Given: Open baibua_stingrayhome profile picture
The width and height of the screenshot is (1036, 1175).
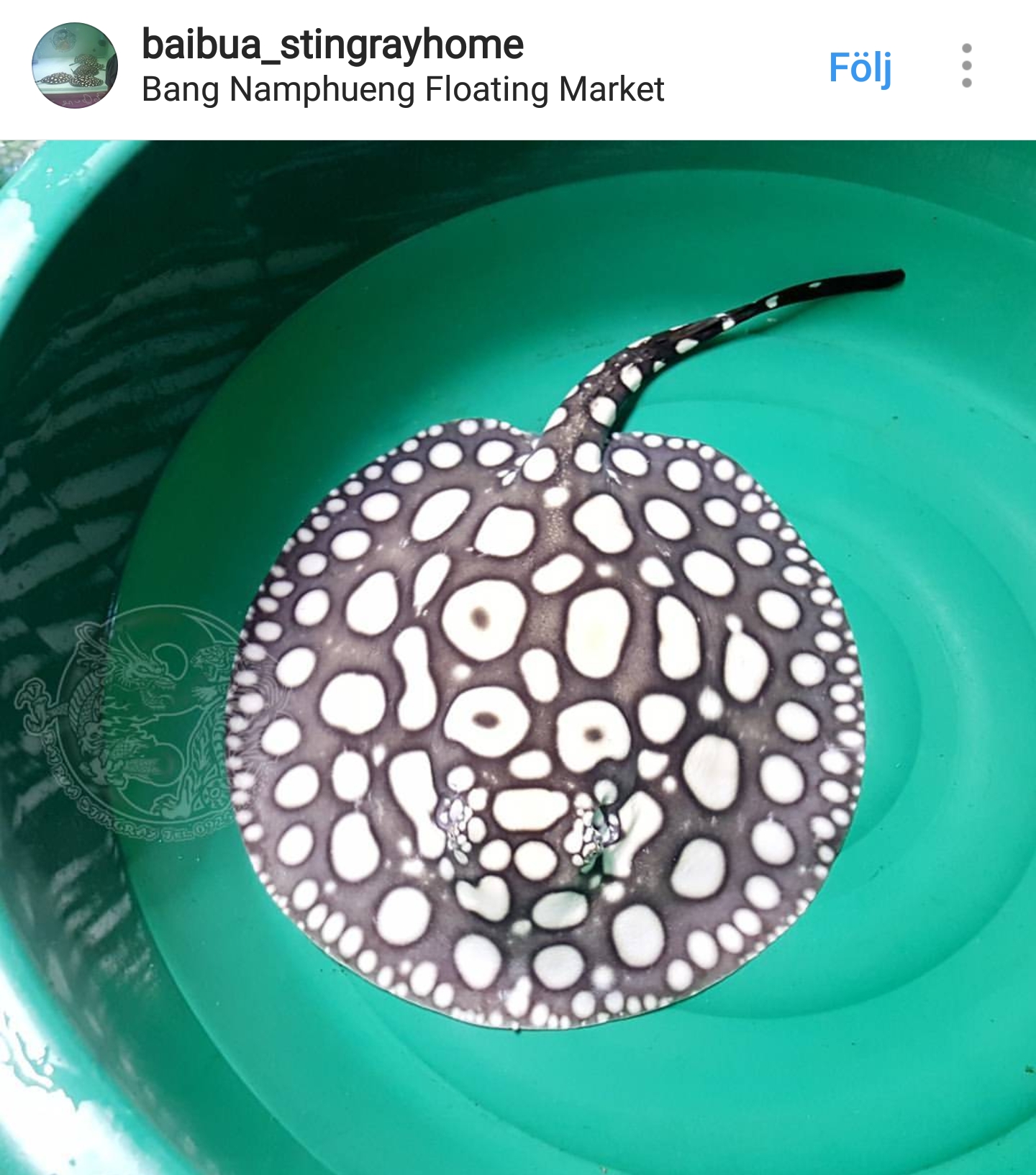Looking at the screenshot, I should coord(75,65).
